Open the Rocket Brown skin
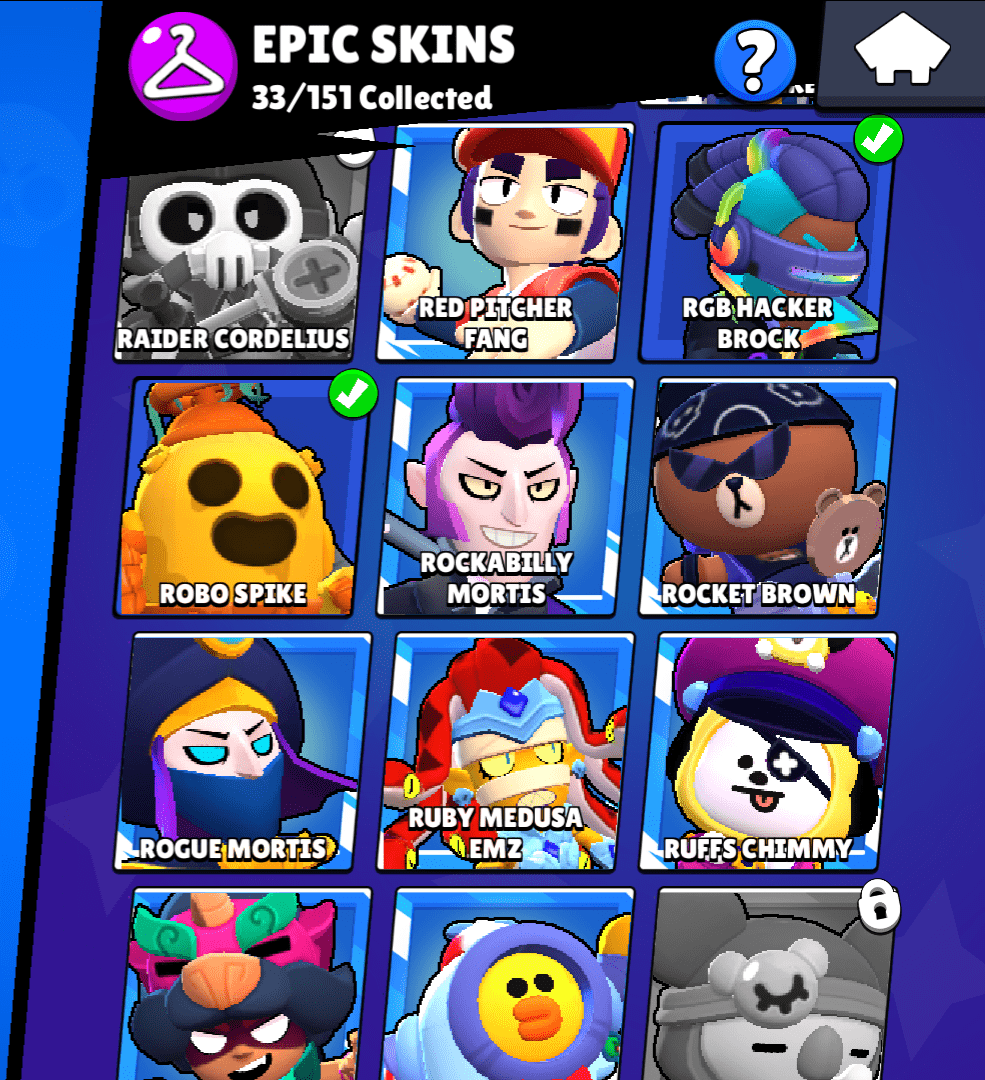Viewport: 985px width, 1080px height. tap(768, 495)
